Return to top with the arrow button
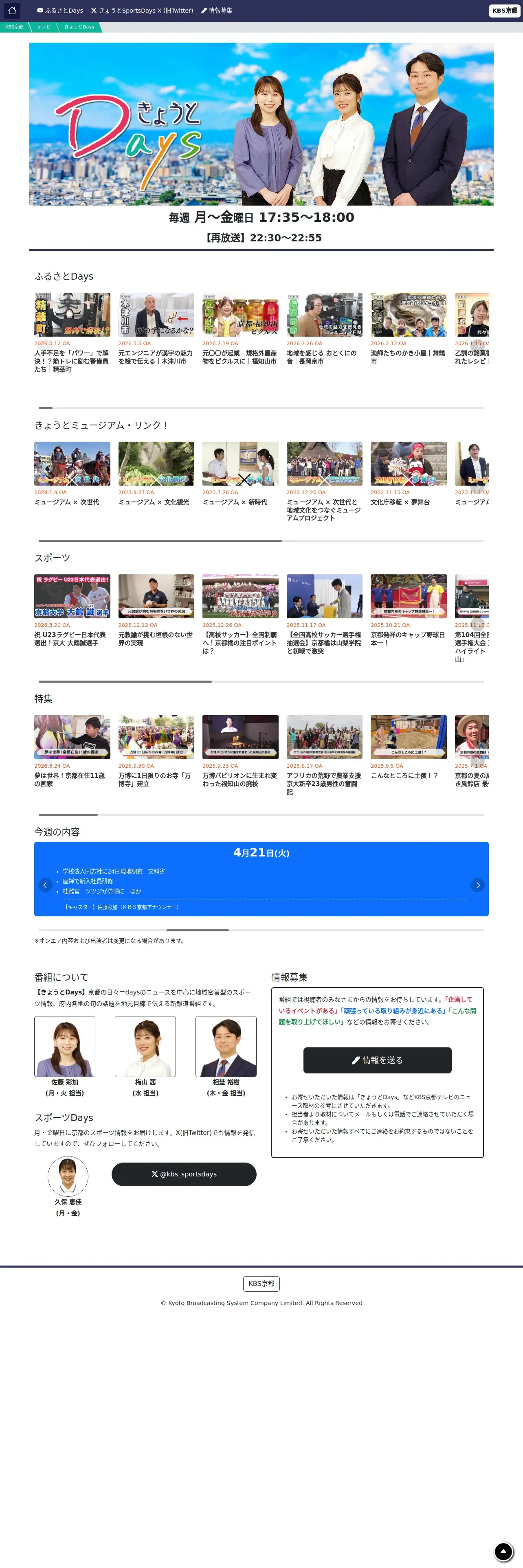This screenshot has height=1568, width=523. click(x=503, y=1552)
